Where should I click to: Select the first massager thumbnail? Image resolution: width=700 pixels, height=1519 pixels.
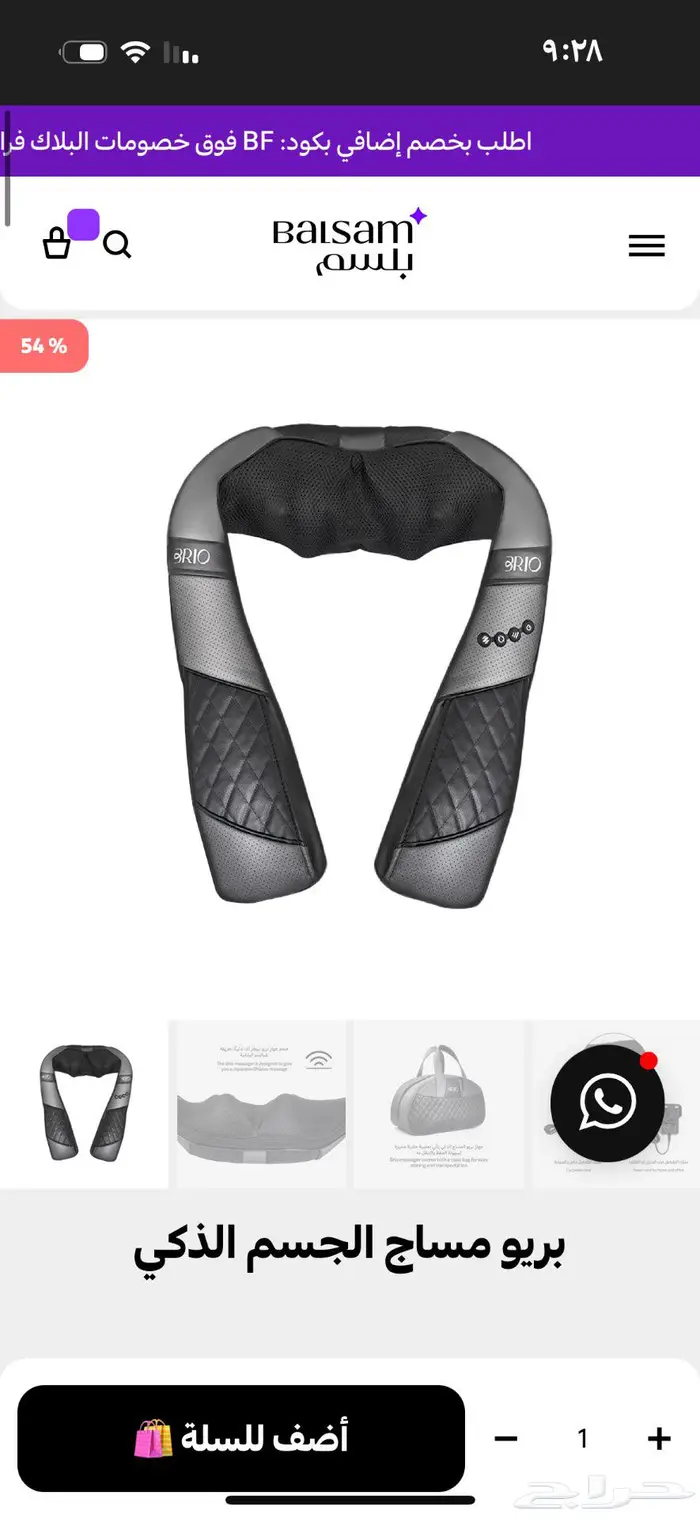coord(85,1103)
